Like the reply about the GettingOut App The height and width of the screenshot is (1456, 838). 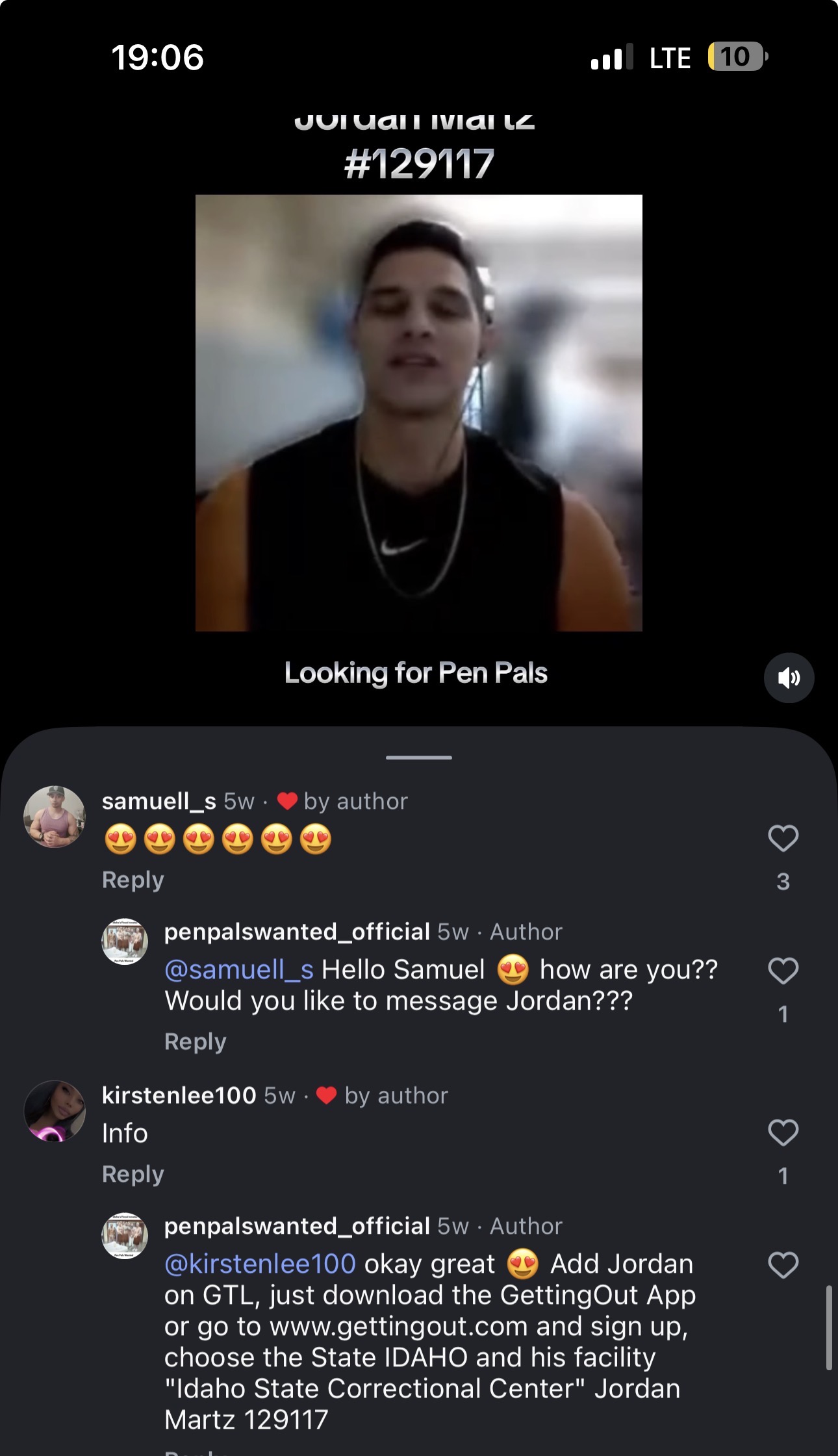click(783, 1265)
